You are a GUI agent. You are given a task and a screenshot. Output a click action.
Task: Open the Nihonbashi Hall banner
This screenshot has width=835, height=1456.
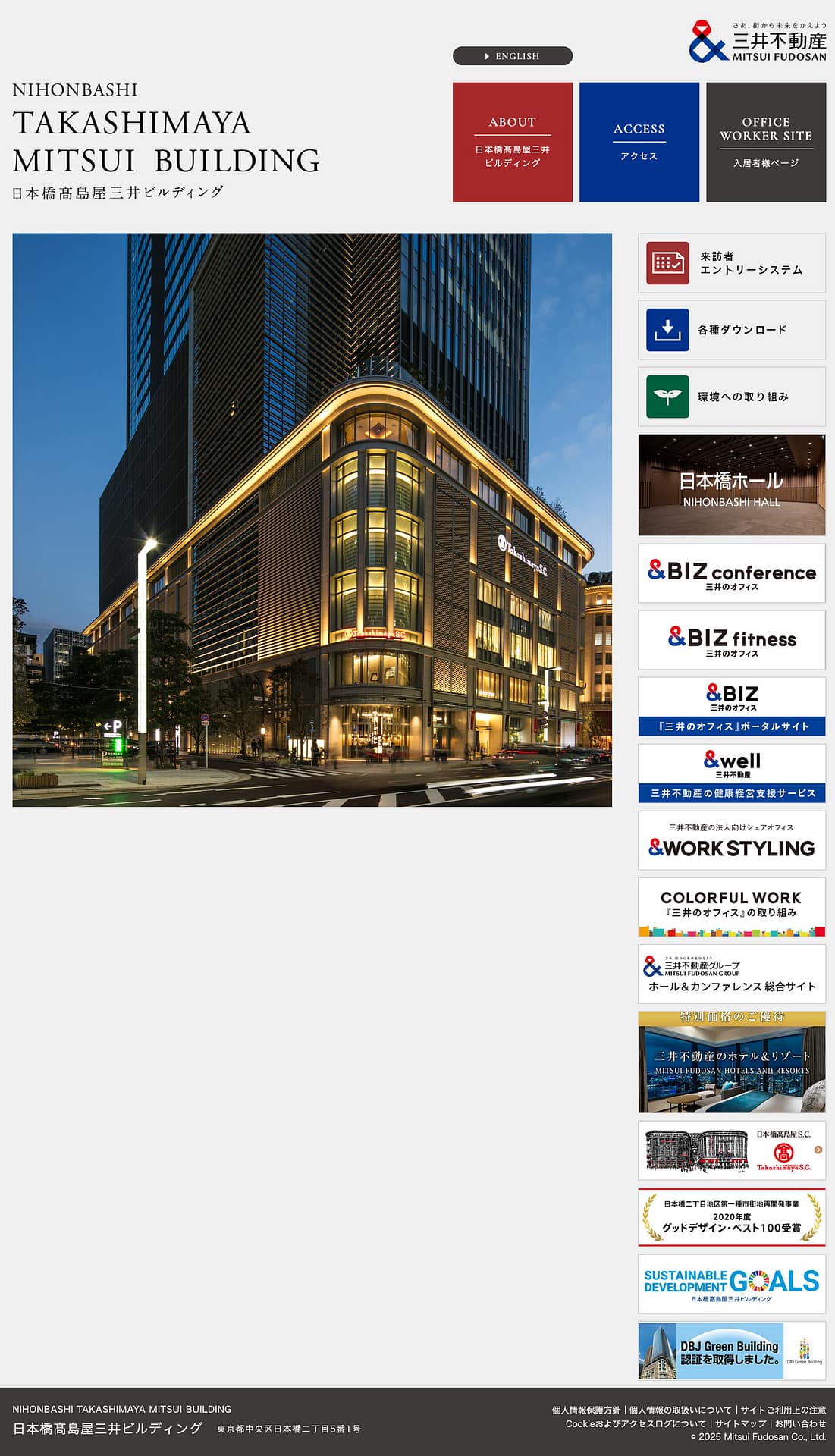[731, 485]
